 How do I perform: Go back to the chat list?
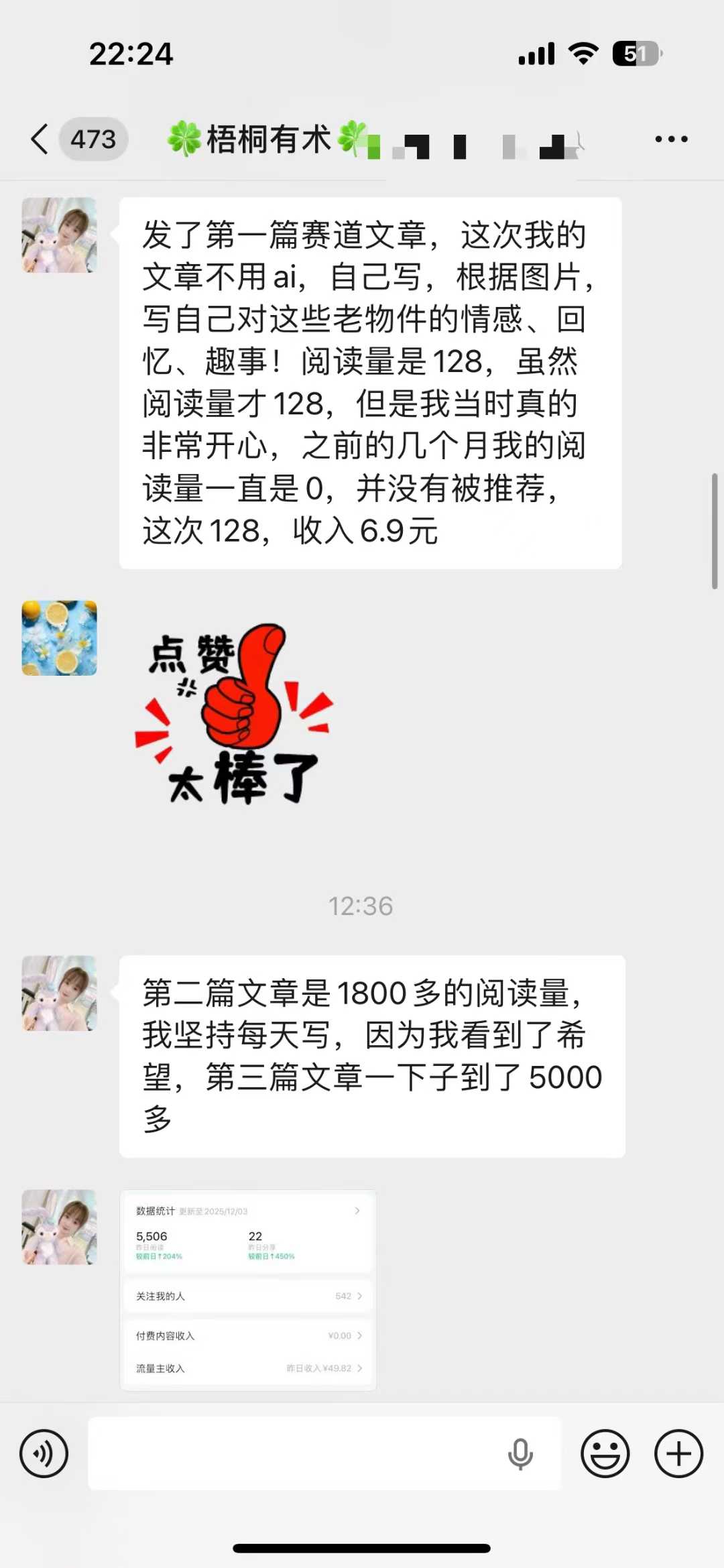pos(40,139)
